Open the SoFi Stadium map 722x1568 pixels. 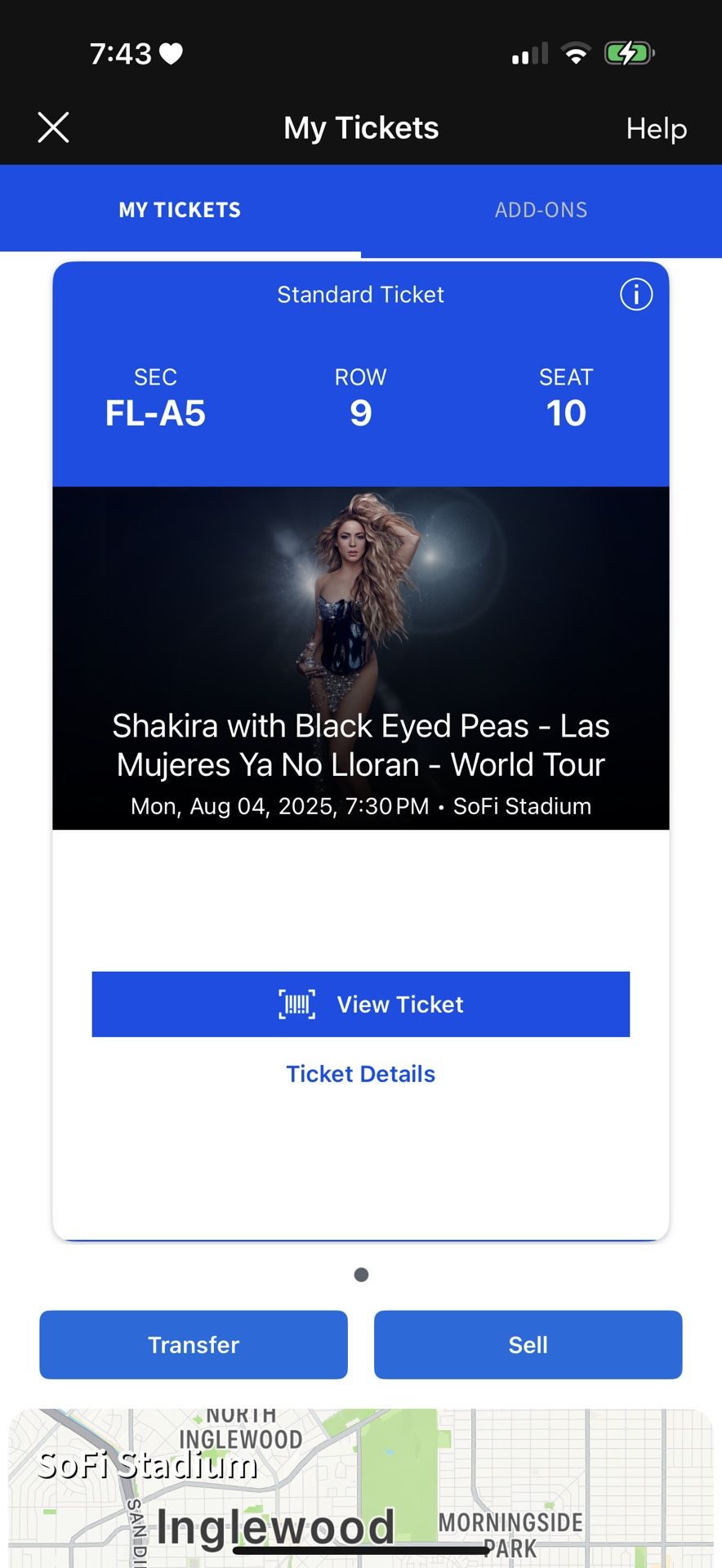click(x=361, y=1488)
